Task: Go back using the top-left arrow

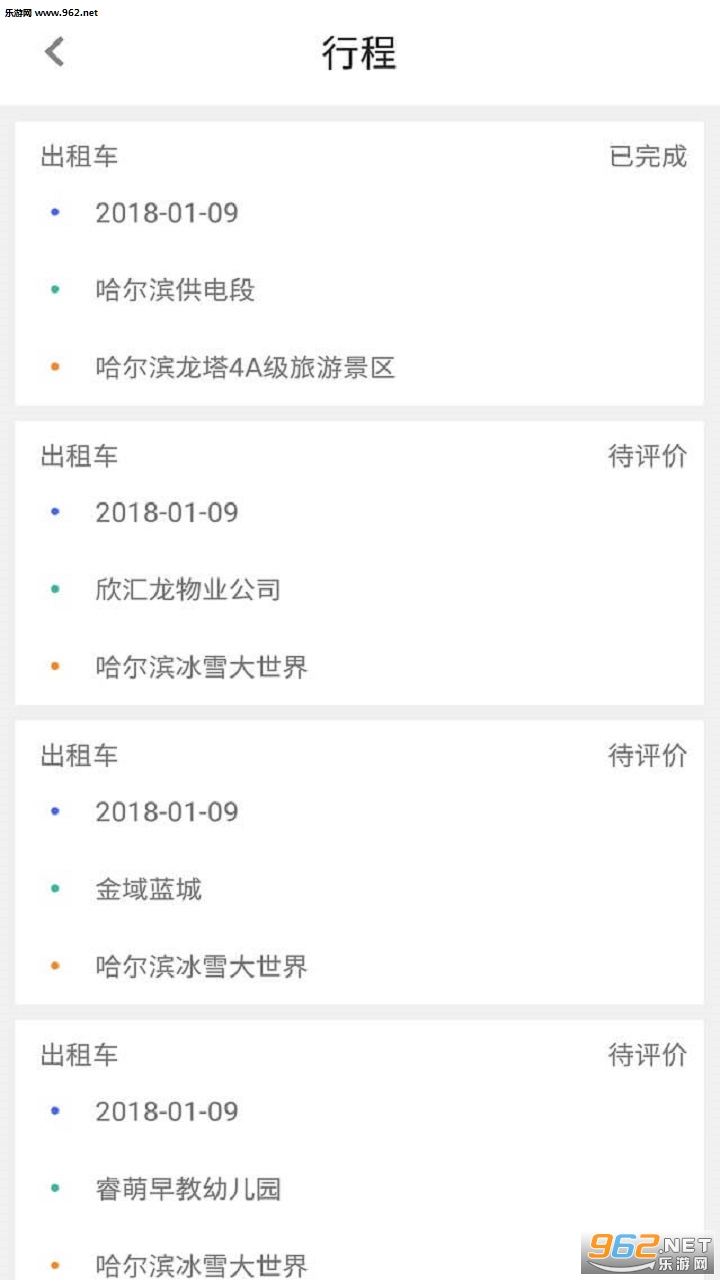Action: [x=54, y=51]
